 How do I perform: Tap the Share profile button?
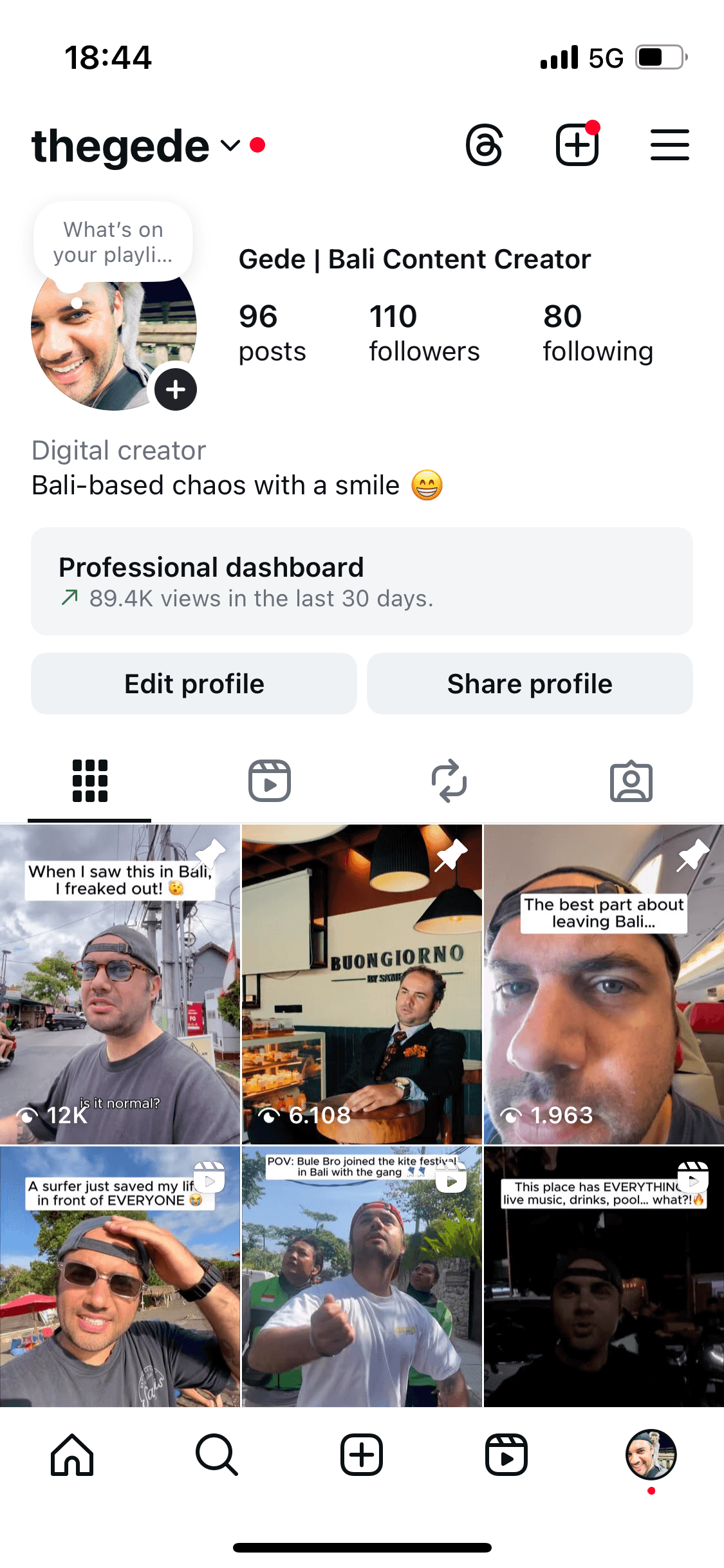point(530,683)
